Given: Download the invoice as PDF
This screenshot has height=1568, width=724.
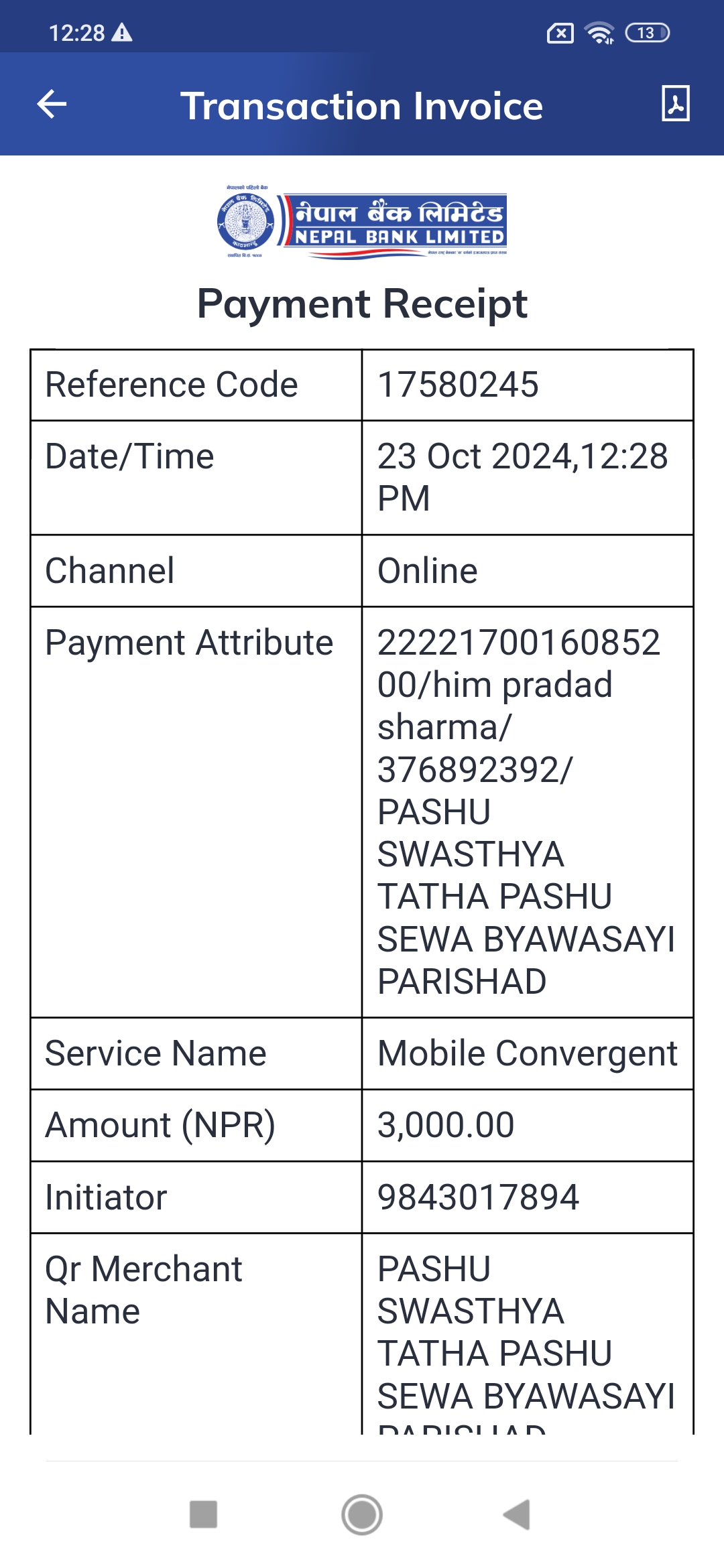Looking at the screenshot, I should tap(675, 103).
